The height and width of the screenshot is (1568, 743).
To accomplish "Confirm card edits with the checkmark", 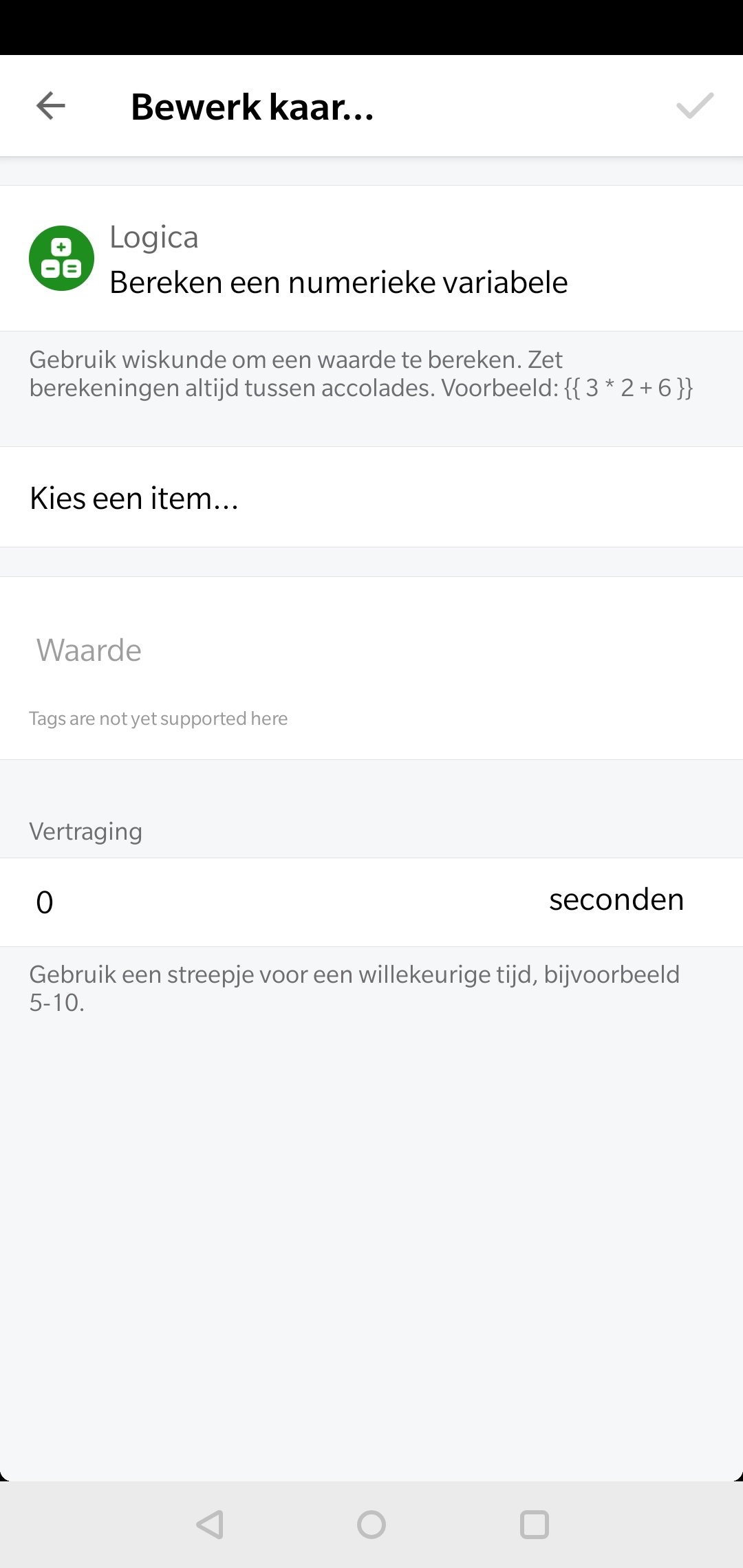I will pyautogui.click(x=694, y=106).
